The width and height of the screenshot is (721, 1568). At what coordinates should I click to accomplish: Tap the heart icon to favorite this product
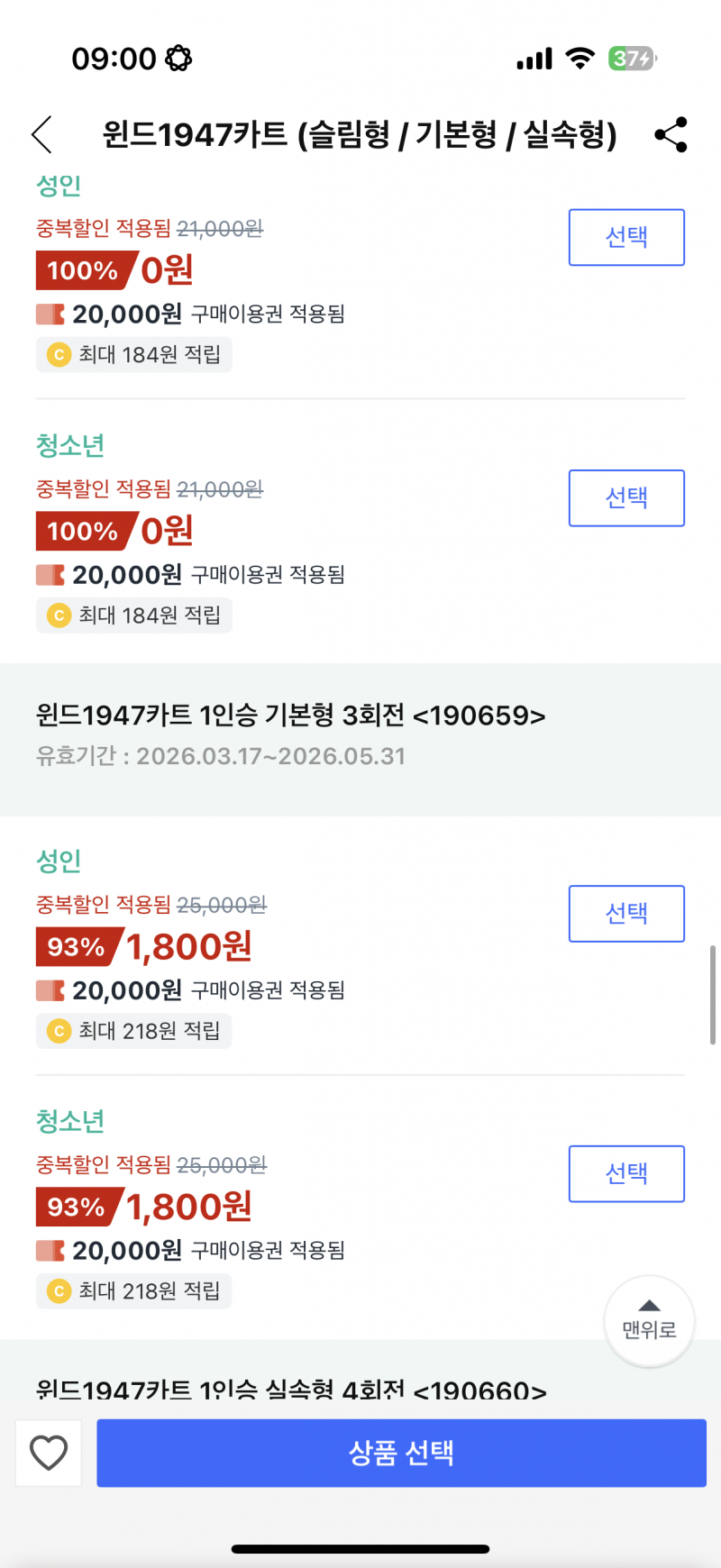point(49,1453)
